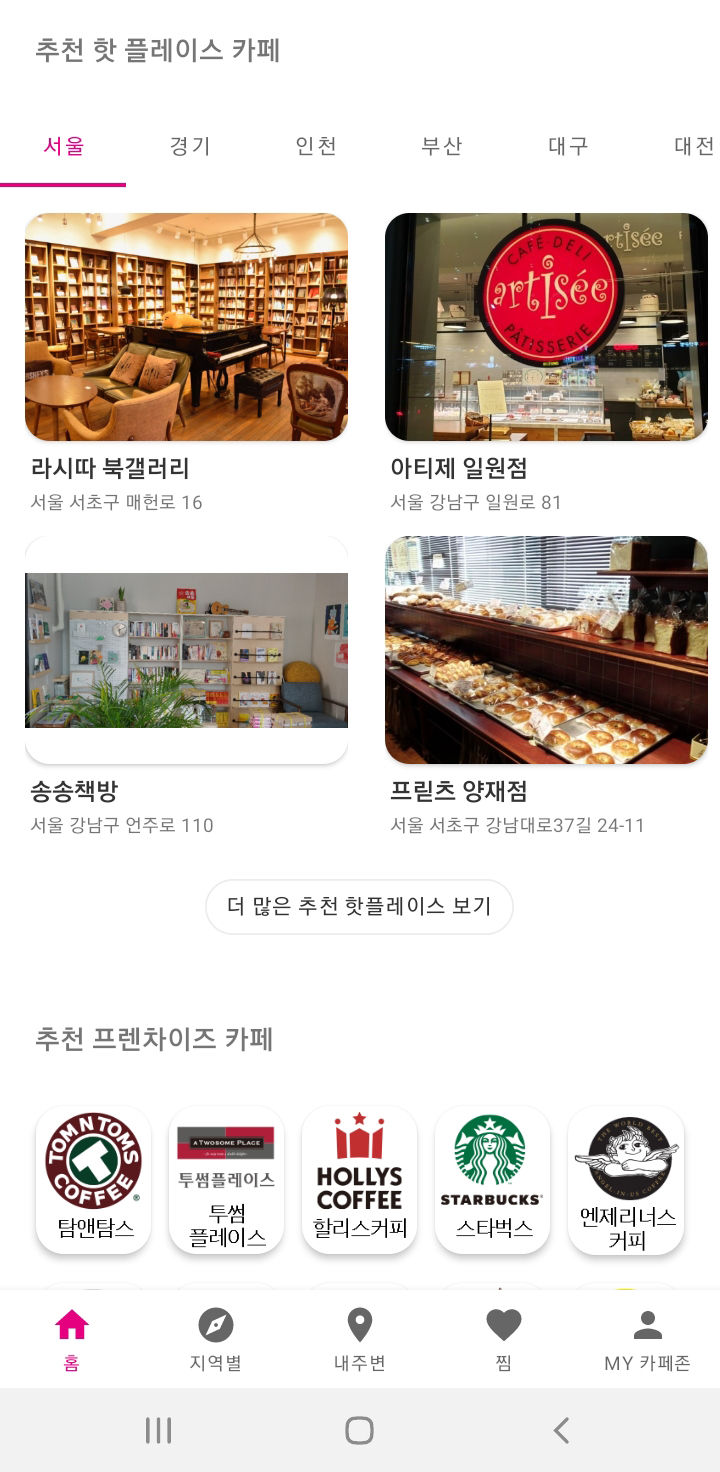Open the 찜 favorites tab
The image size is (720, 1472).
503,1339
